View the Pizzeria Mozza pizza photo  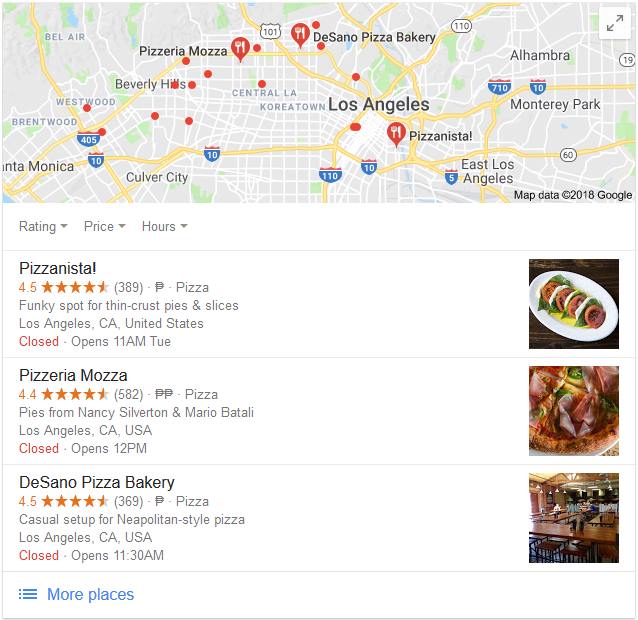[573, 411]
